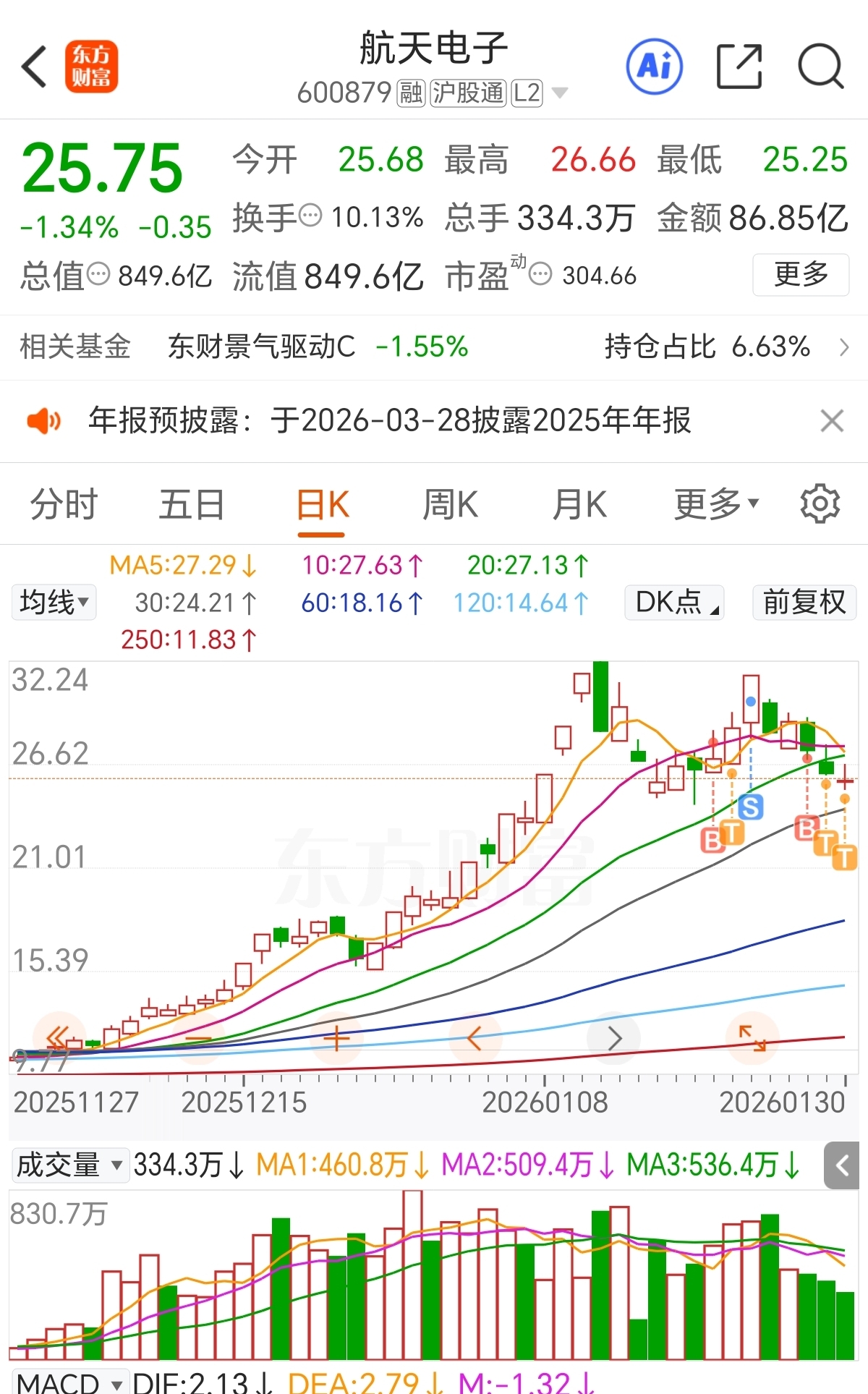868x1394 pixels.
Task: Open the related fund 东财景气驱动C row
Action: pos(434,347)
